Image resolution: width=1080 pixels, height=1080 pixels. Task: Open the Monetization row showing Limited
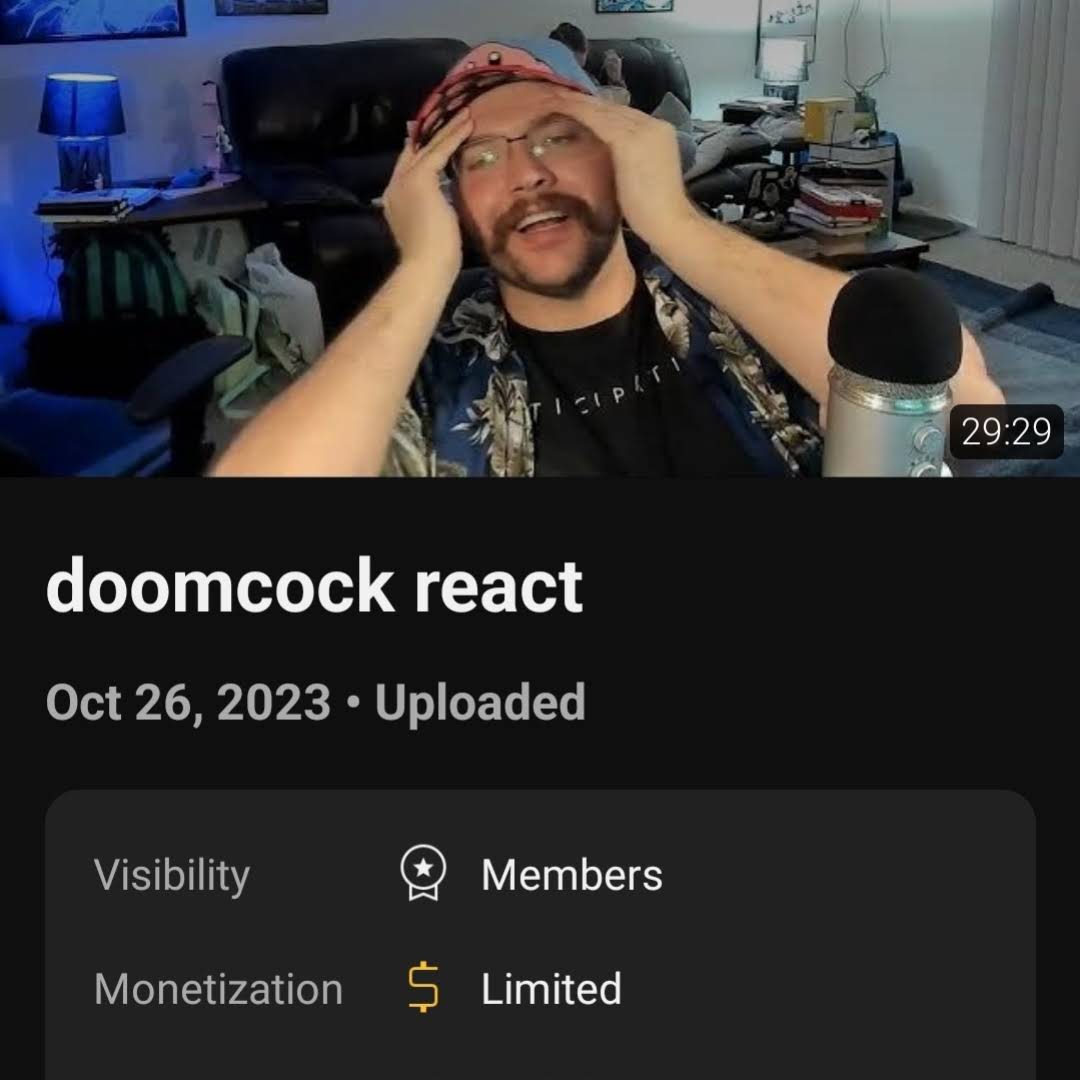(x=540, y=989)
